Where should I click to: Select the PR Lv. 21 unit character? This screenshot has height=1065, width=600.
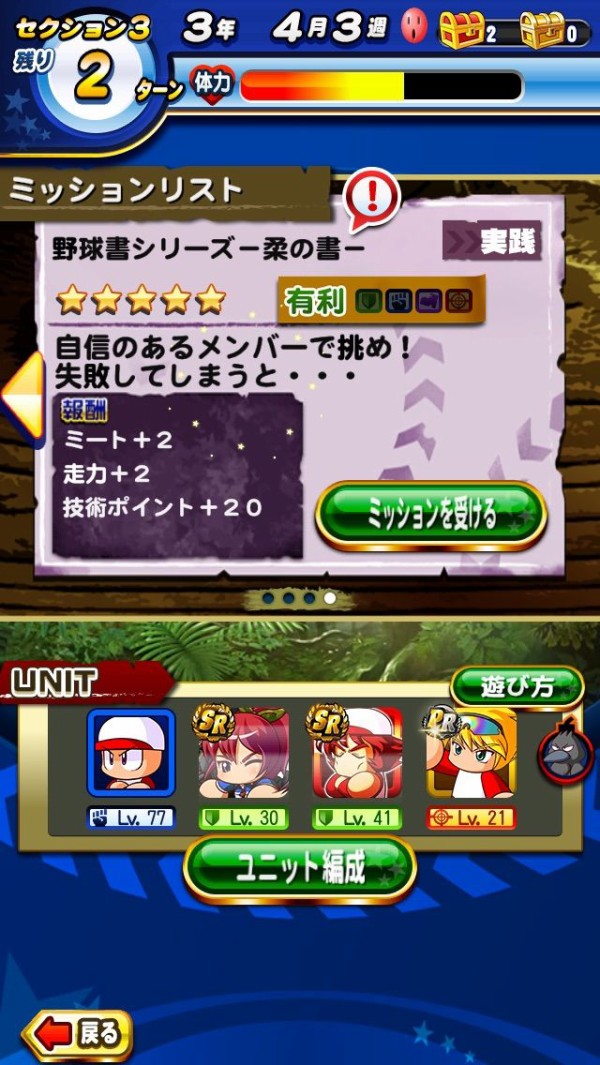click(x=470, y=753)
